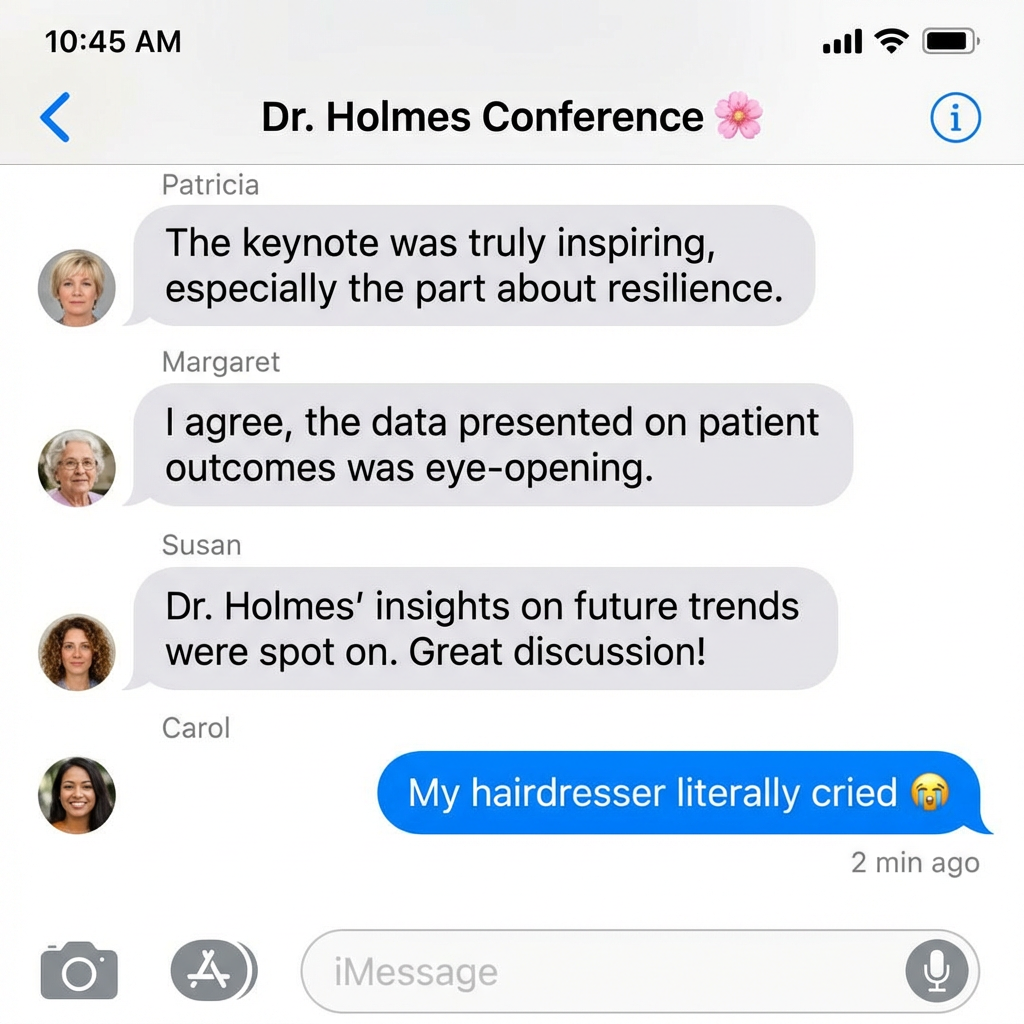Image resolution: width=1024 pixels, height=1024 pixels.
Task: Open the App Store apps drawer
Action: click(x=212, y=969)
